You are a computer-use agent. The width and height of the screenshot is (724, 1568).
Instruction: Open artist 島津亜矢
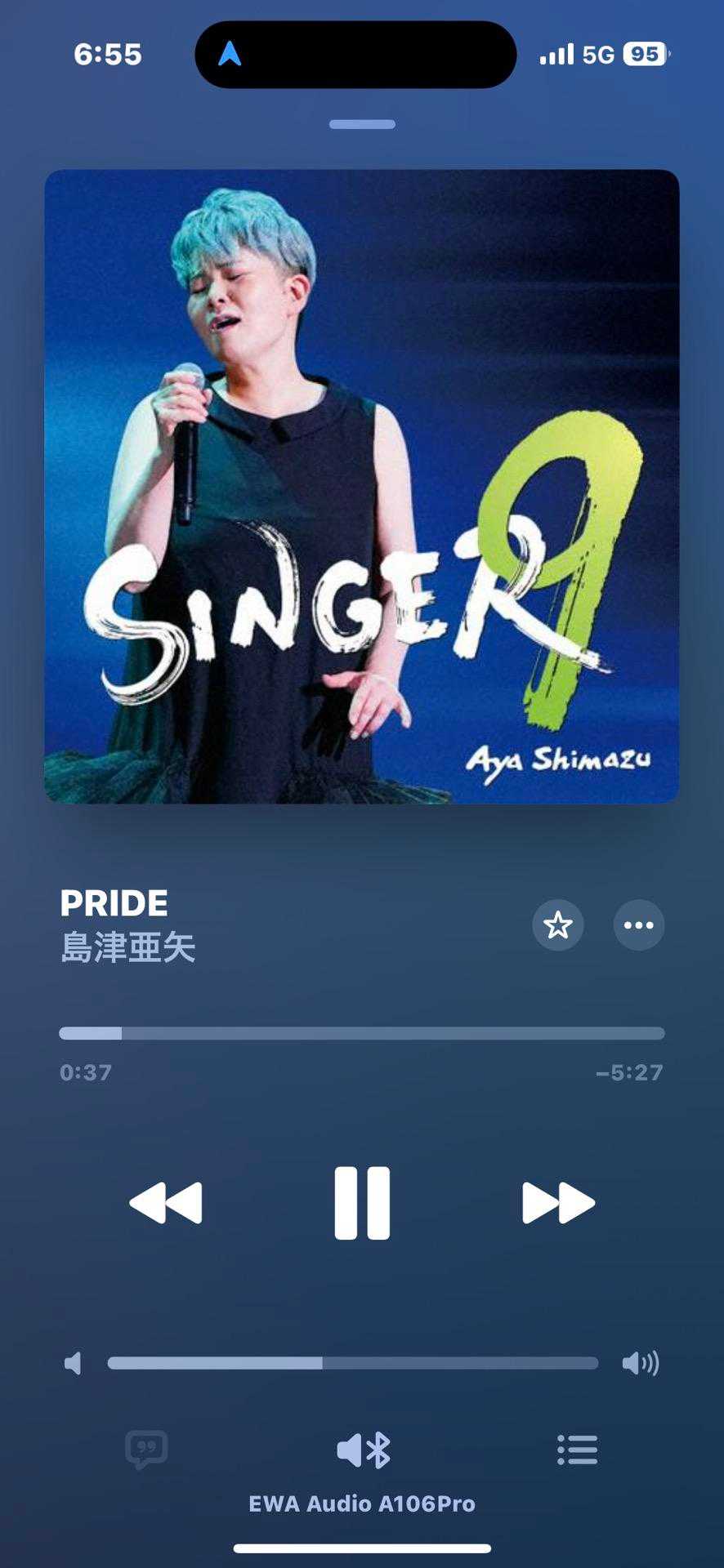click(128, 947)
